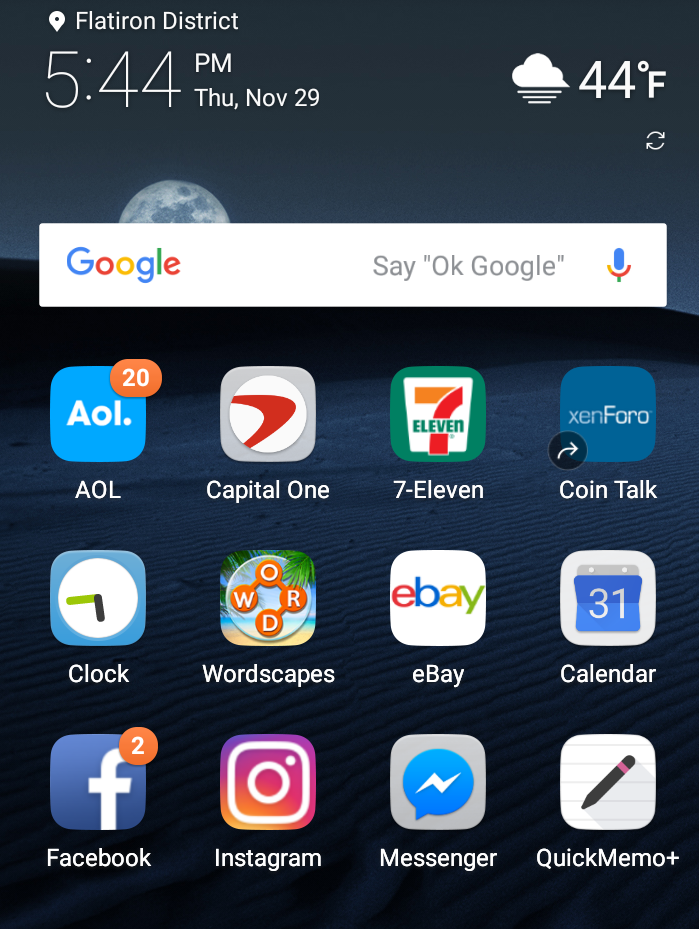Viewport: 699px width, 929px height.
Task: Open the 7-Eleven app
Action: 438,414
